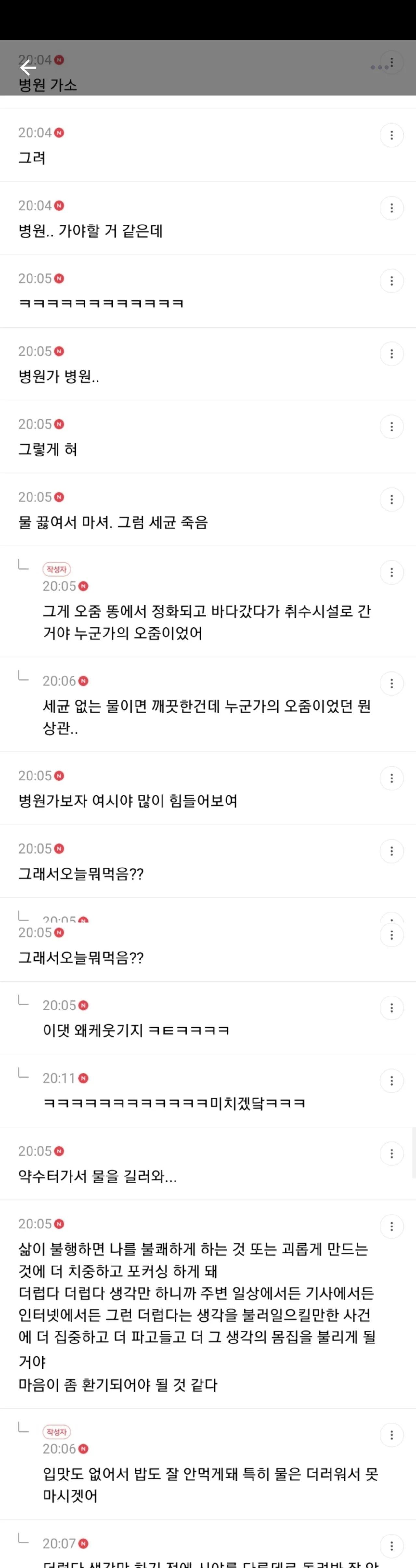Open options for '병원가 병원..' comment
The height and width of the screenshot is (1568, 416).
click(392, 353)
